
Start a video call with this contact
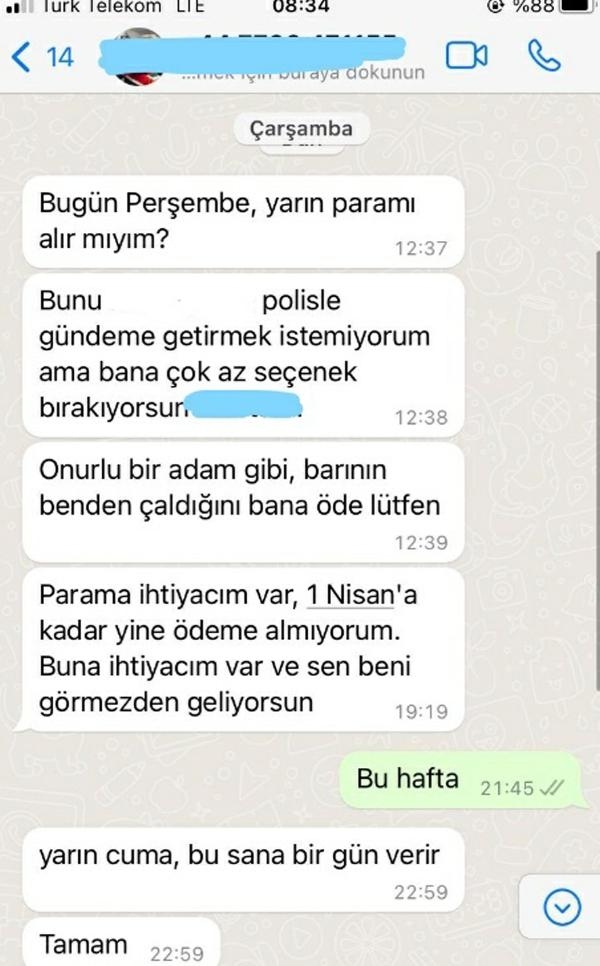(x=466, y=56)
